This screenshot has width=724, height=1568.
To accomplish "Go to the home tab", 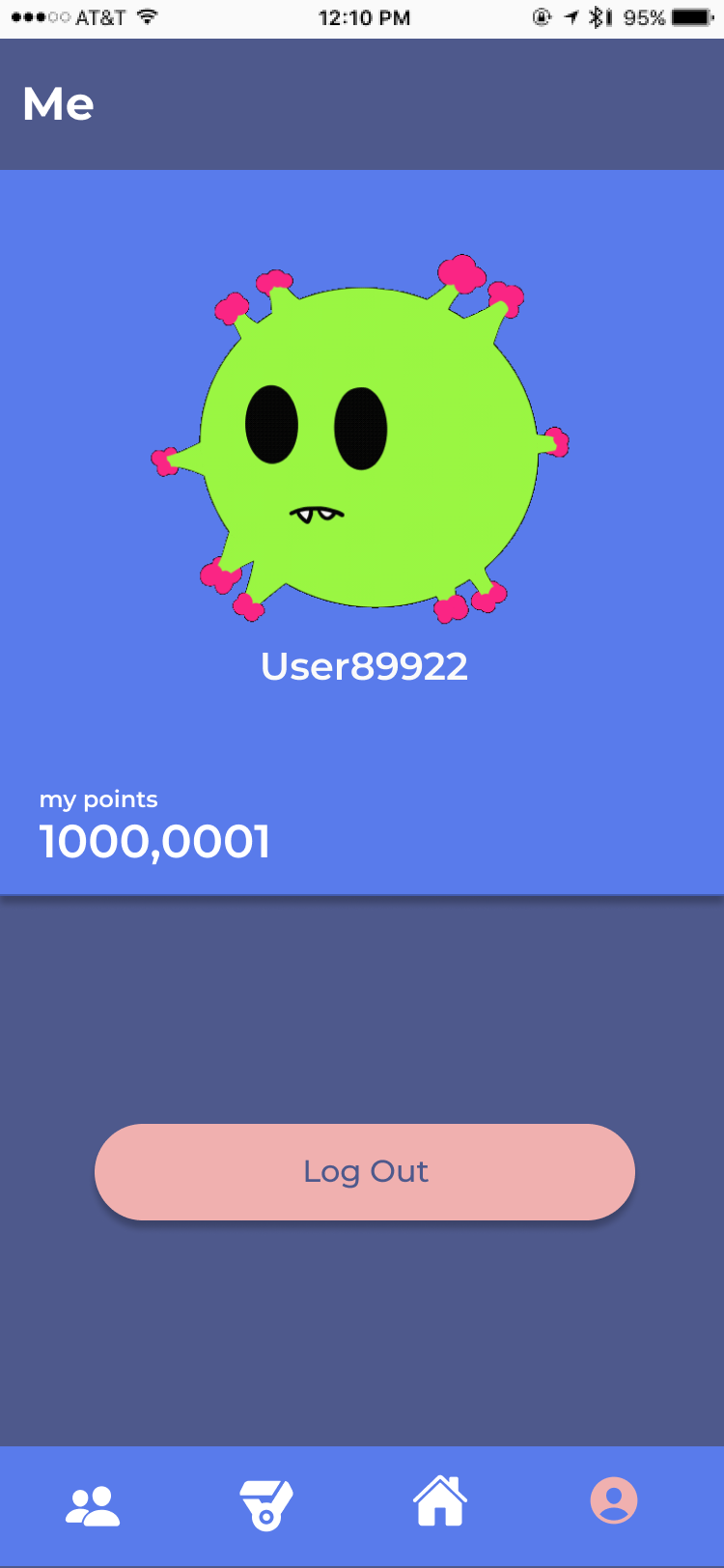I will tap(440, 1502).
